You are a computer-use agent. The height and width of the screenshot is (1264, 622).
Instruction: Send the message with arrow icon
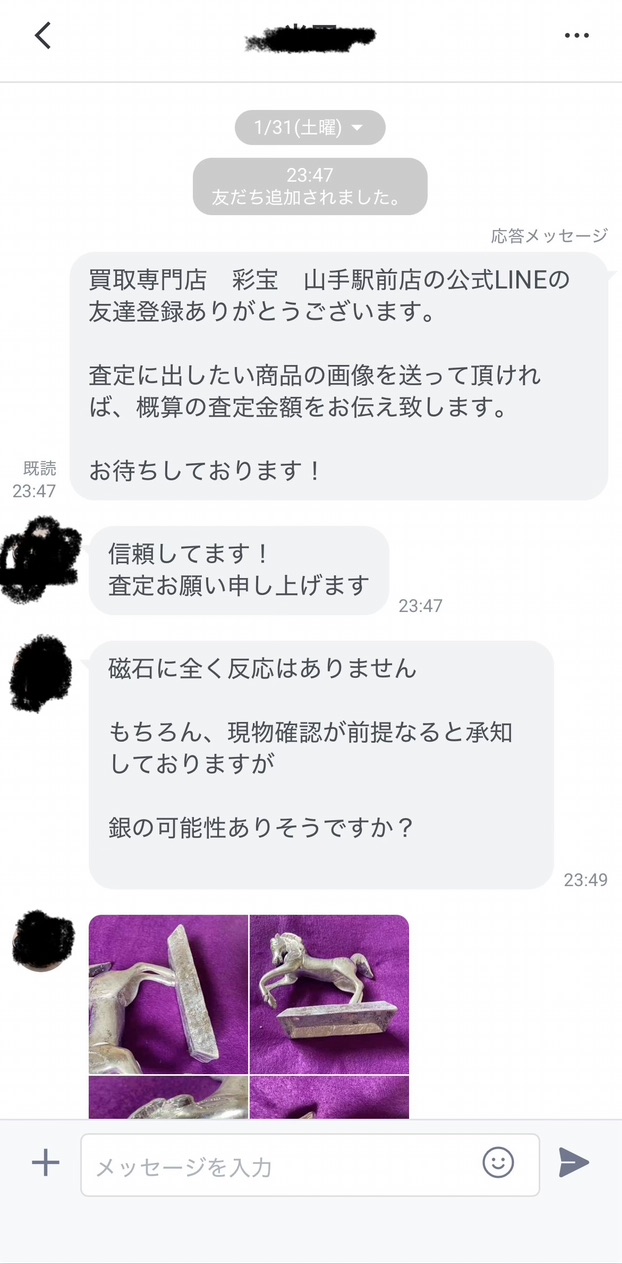pos(574,1163)
